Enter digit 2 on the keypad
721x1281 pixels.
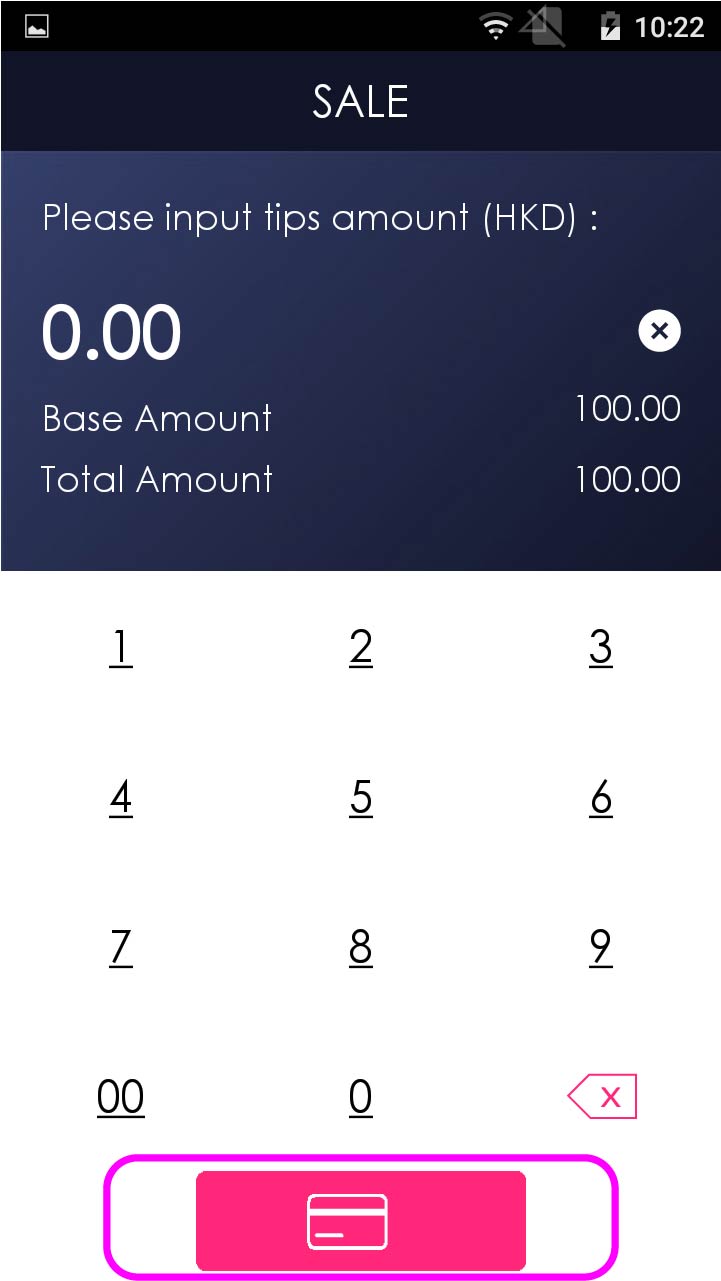[361, 648]
